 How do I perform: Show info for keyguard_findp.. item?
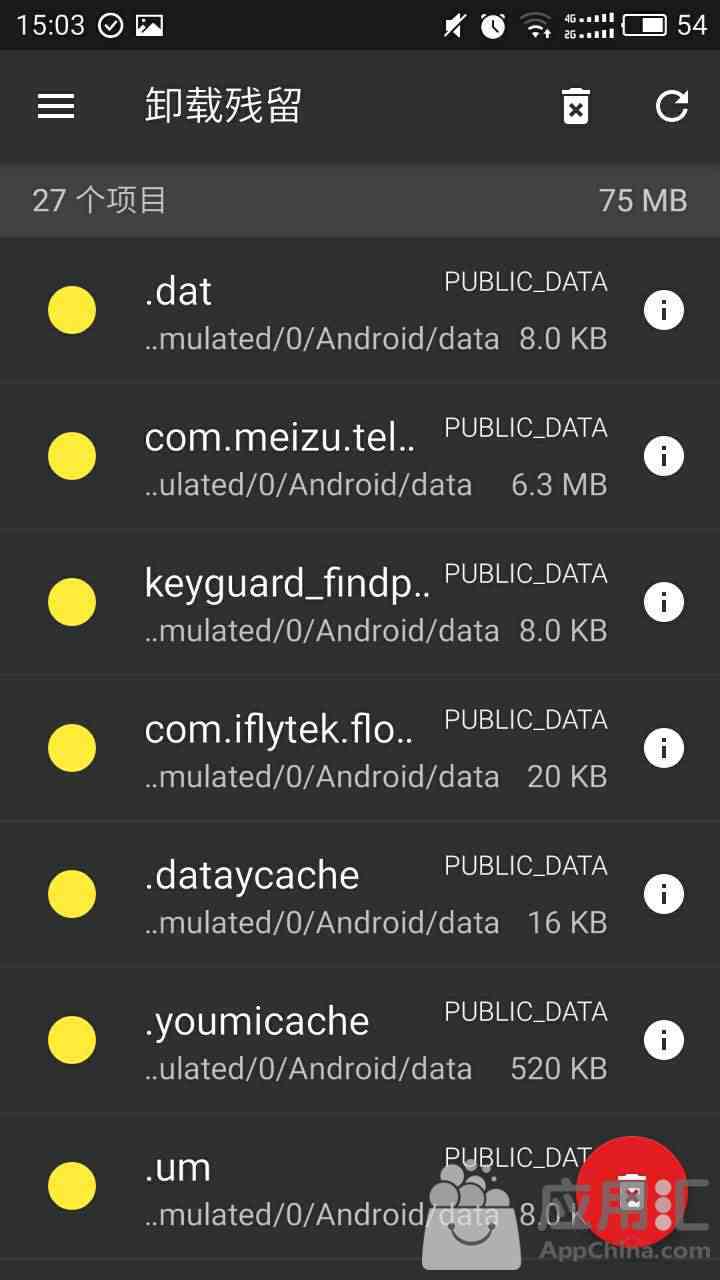[x=664, y=602]
